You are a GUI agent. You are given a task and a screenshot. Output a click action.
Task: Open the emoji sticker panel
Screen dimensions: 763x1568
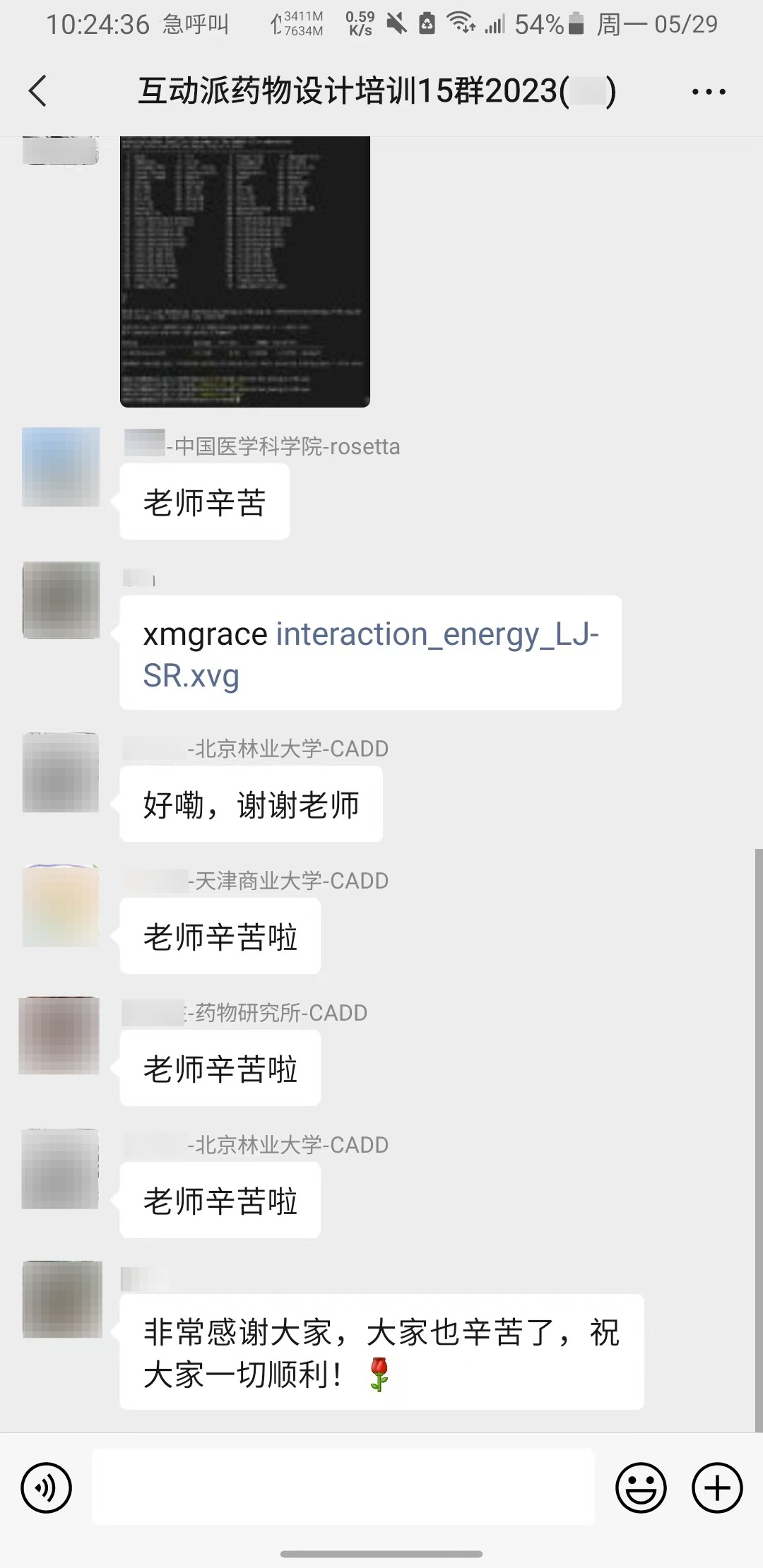click(x=641, y=1488)
